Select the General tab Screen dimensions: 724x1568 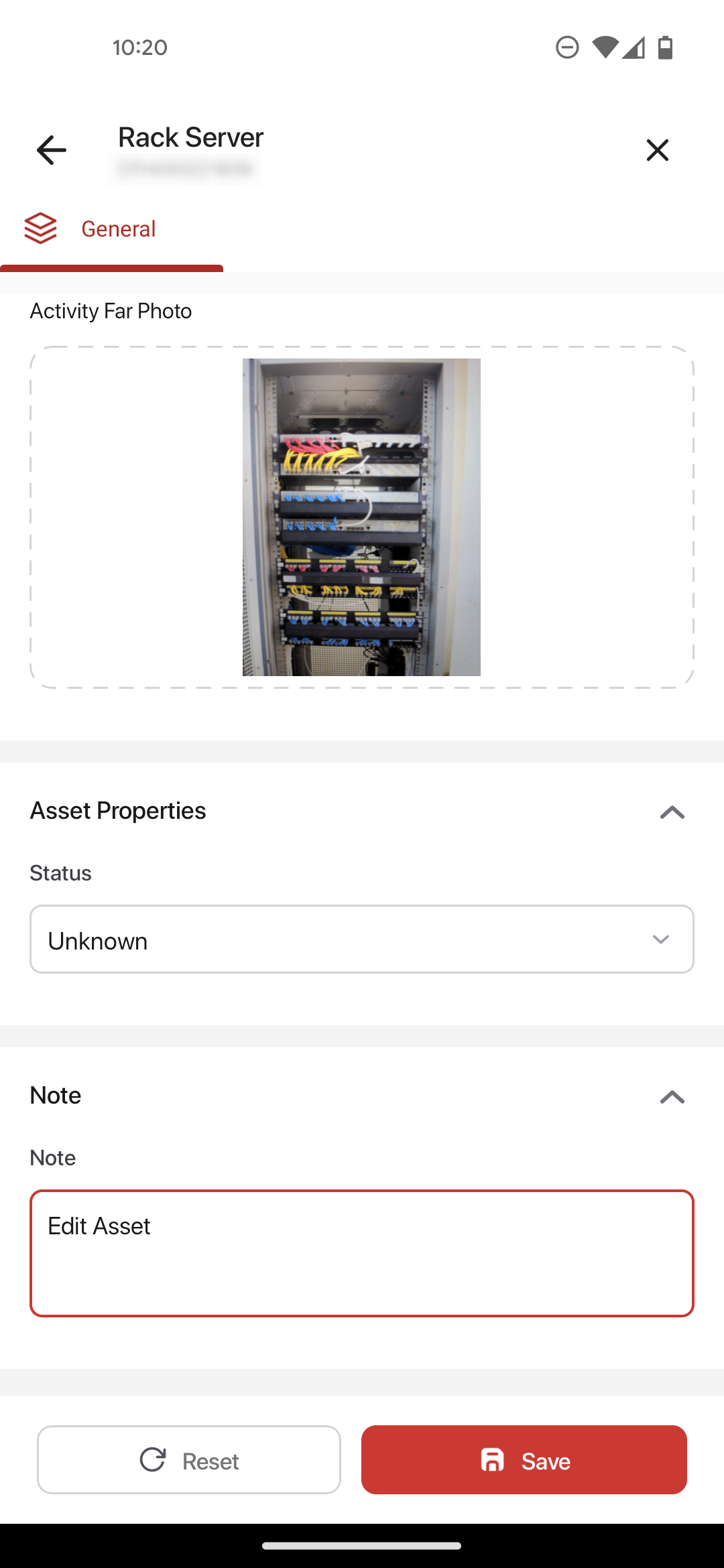[111, 230]
